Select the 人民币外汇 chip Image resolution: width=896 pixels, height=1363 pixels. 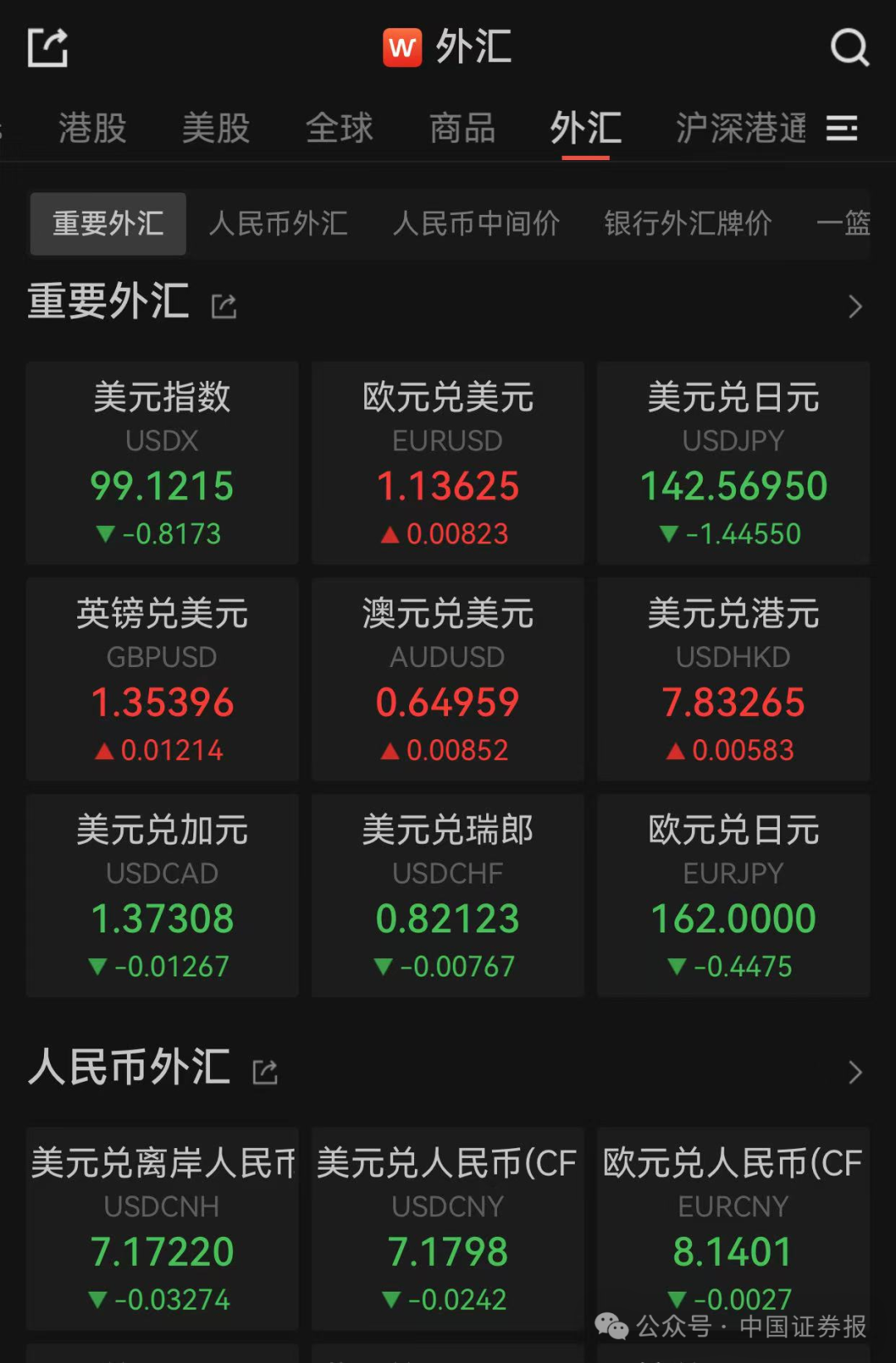coord(278,223)
